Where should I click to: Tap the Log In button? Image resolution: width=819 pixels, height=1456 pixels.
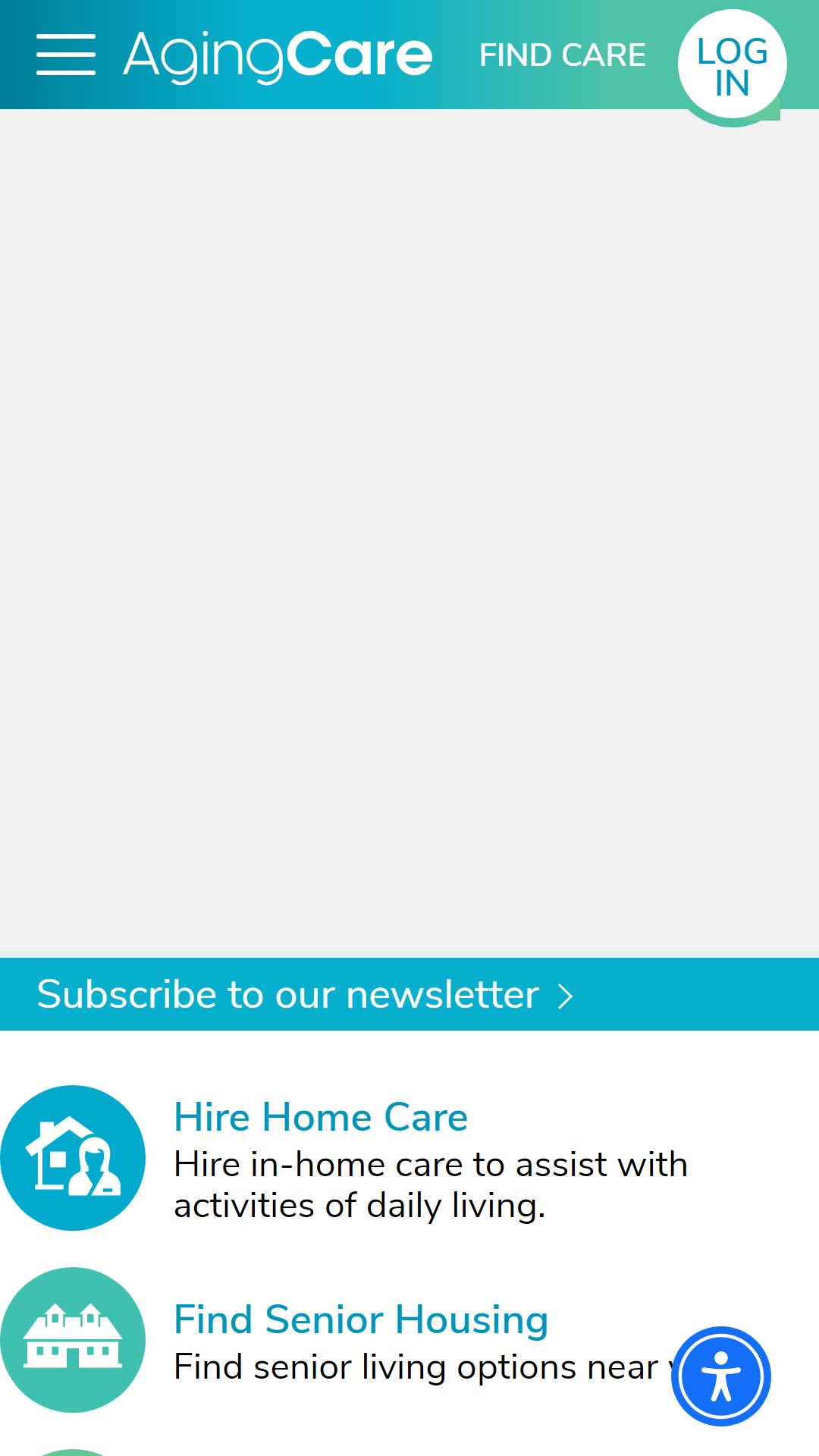tap(732, 67)
